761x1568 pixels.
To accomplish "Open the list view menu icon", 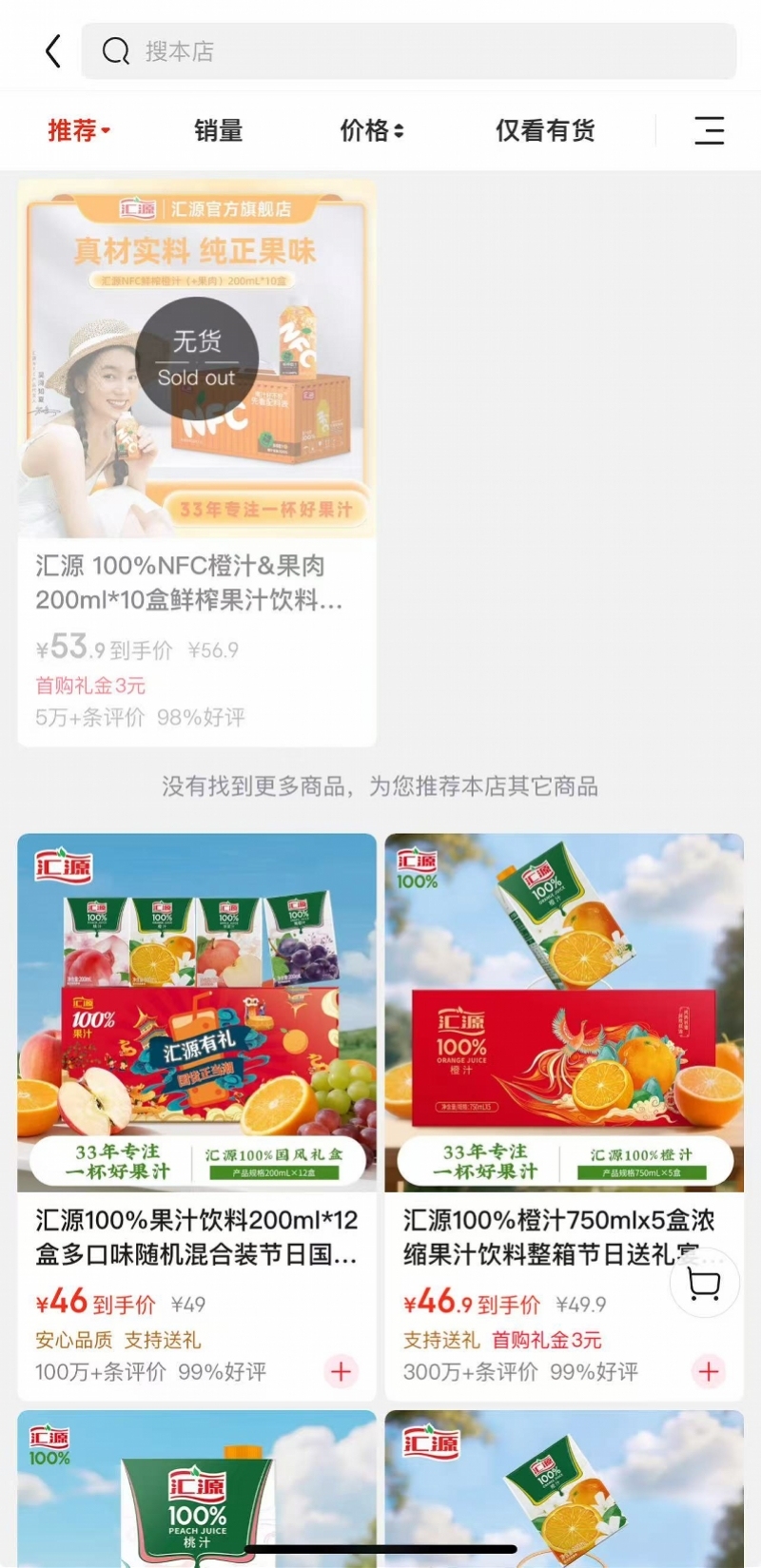I will pyautogui.click(x=709, y=130).
